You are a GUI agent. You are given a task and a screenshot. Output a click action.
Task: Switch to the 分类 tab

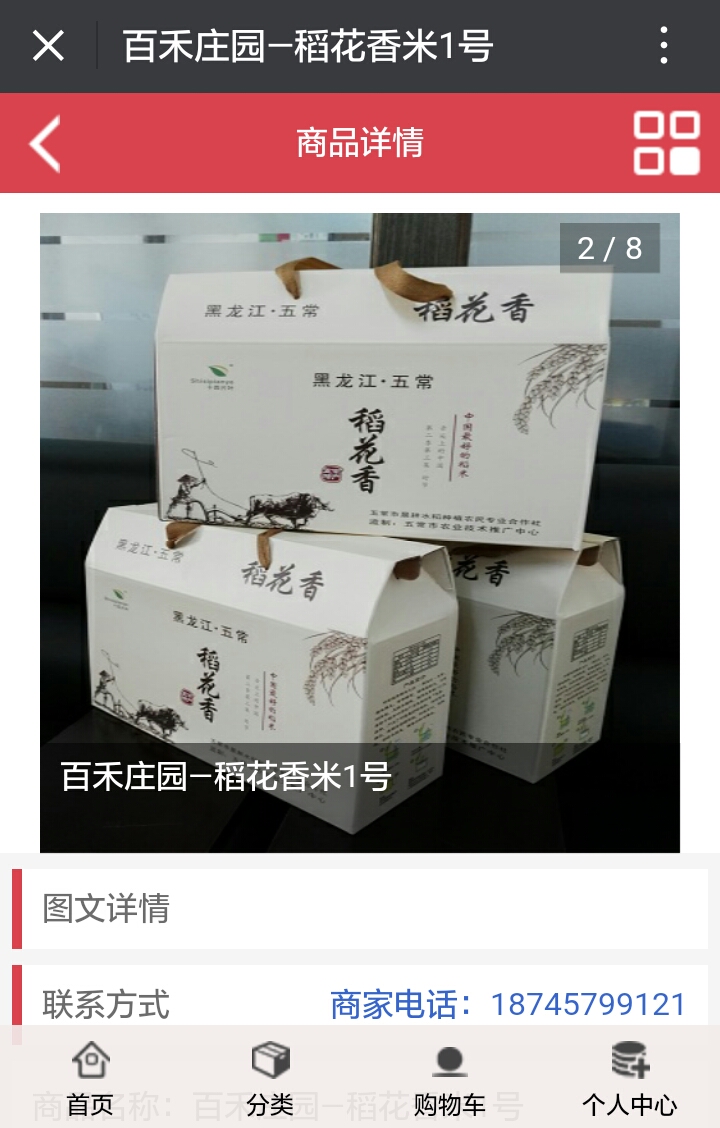270,1080
